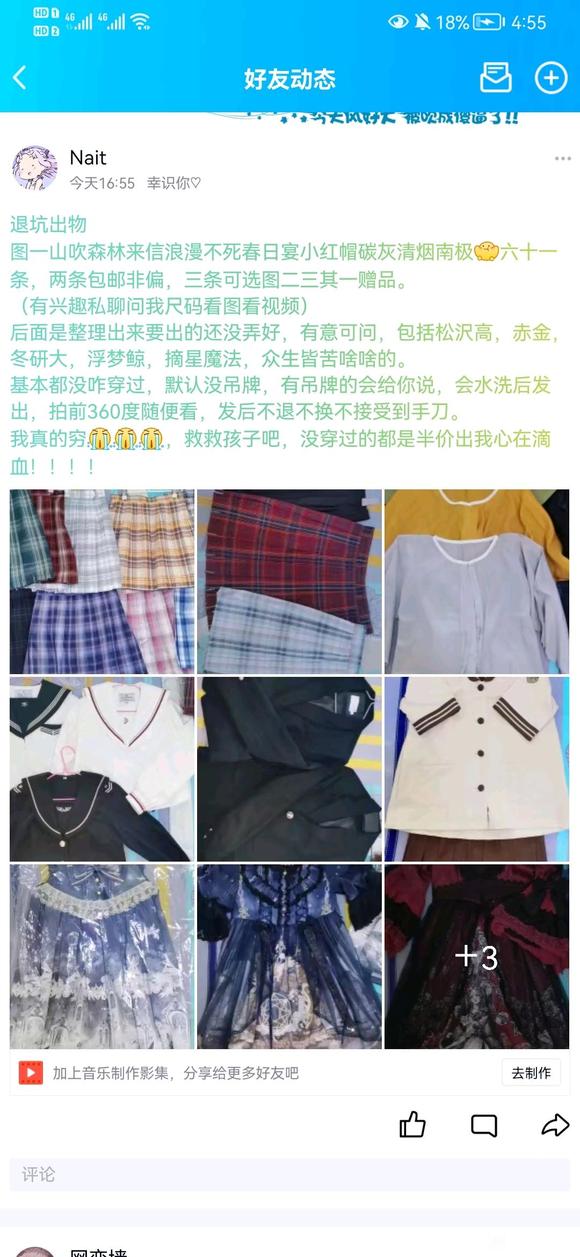Open the red plaid skirt photo
The image size is (580, 1257).
pyautogui.click(x=289, y=581)
